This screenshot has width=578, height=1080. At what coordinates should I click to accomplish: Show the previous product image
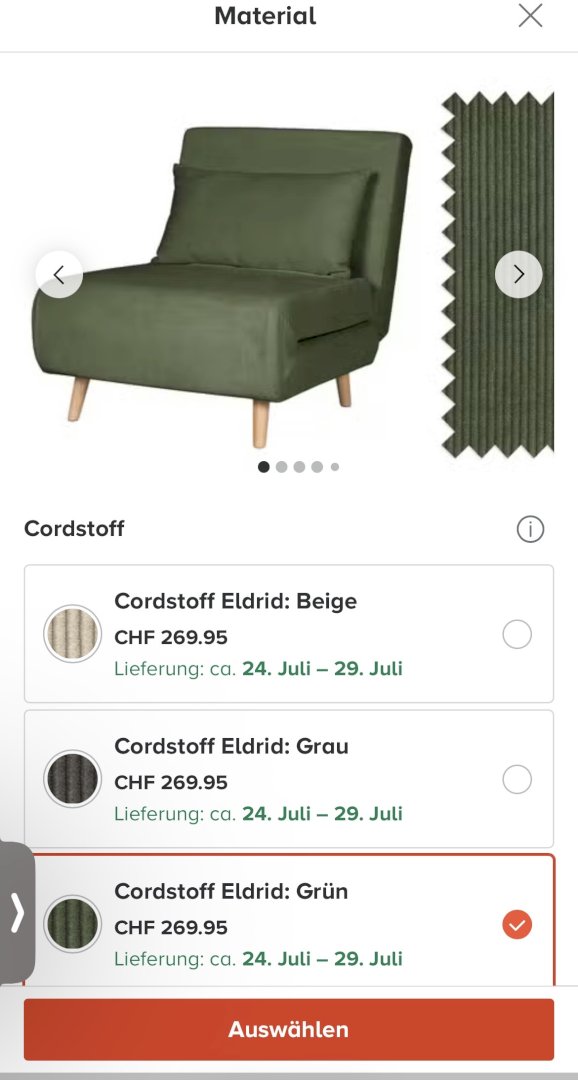click(59, 274)
